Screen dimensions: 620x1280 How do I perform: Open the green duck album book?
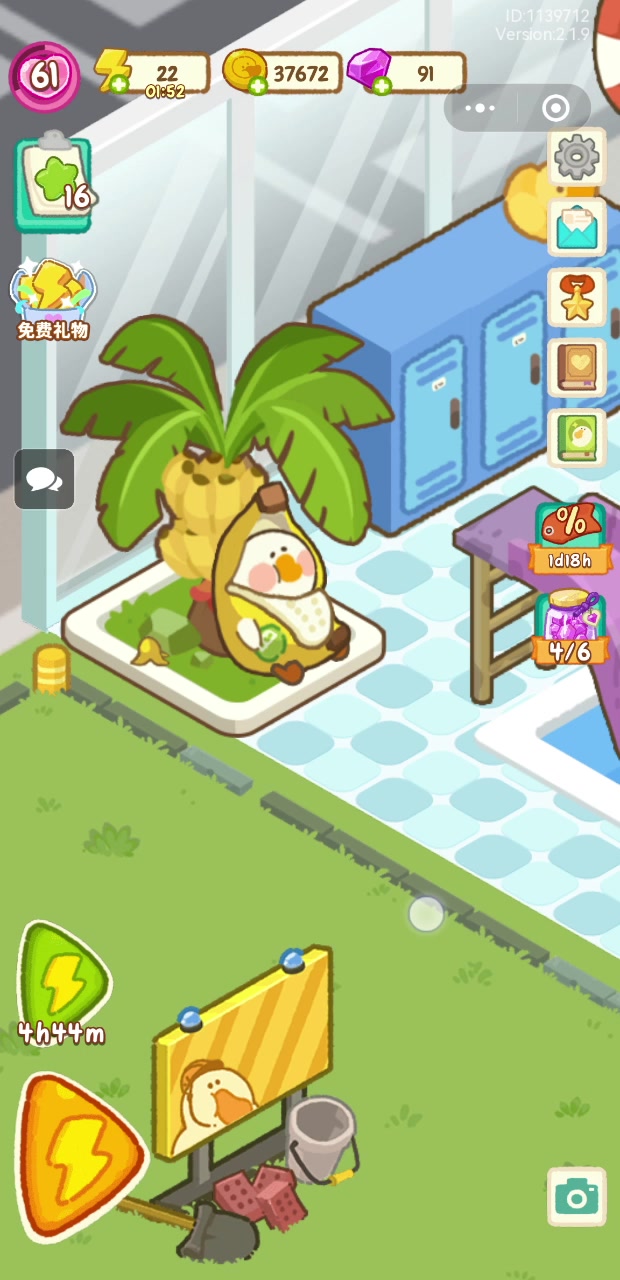click(576, 437)
